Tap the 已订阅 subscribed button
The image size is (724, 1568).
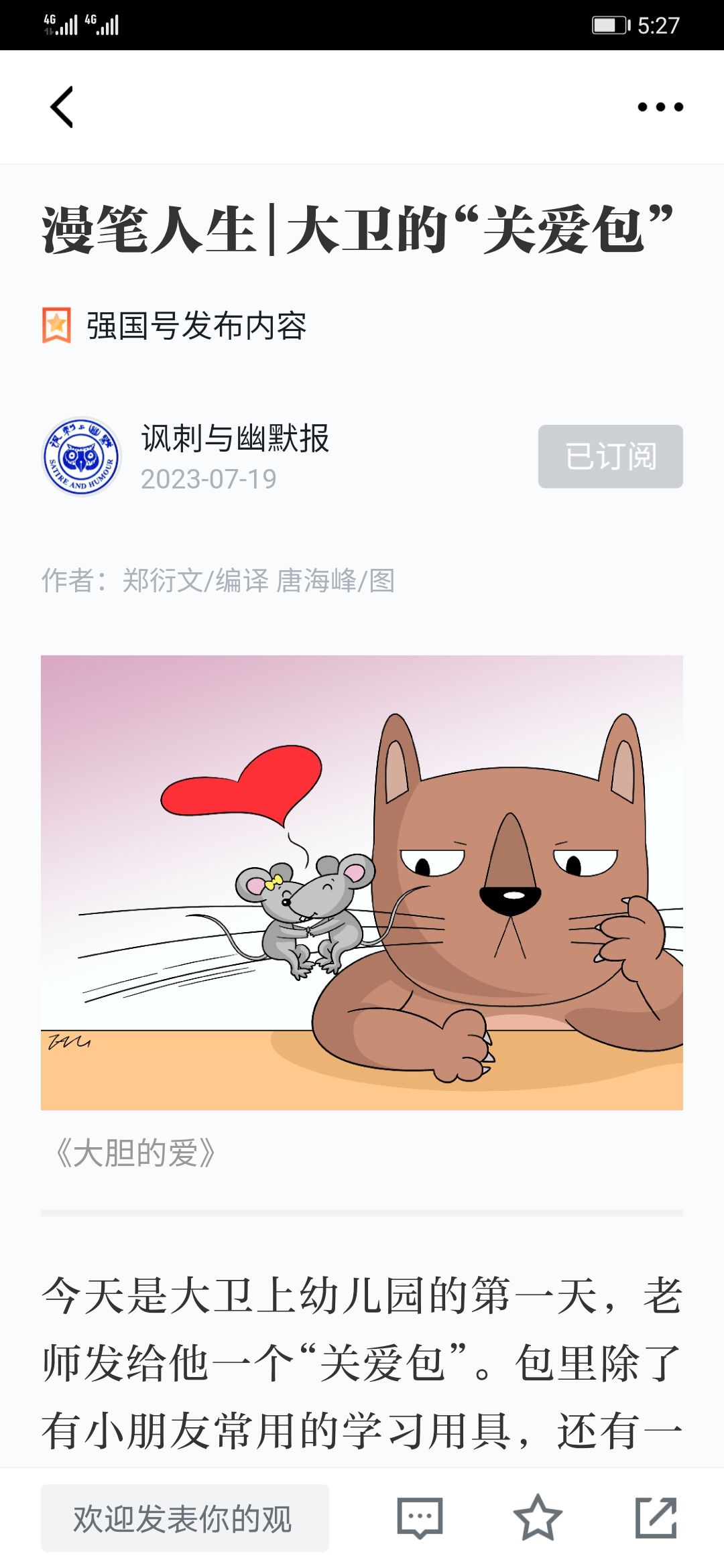pos(611,456)
